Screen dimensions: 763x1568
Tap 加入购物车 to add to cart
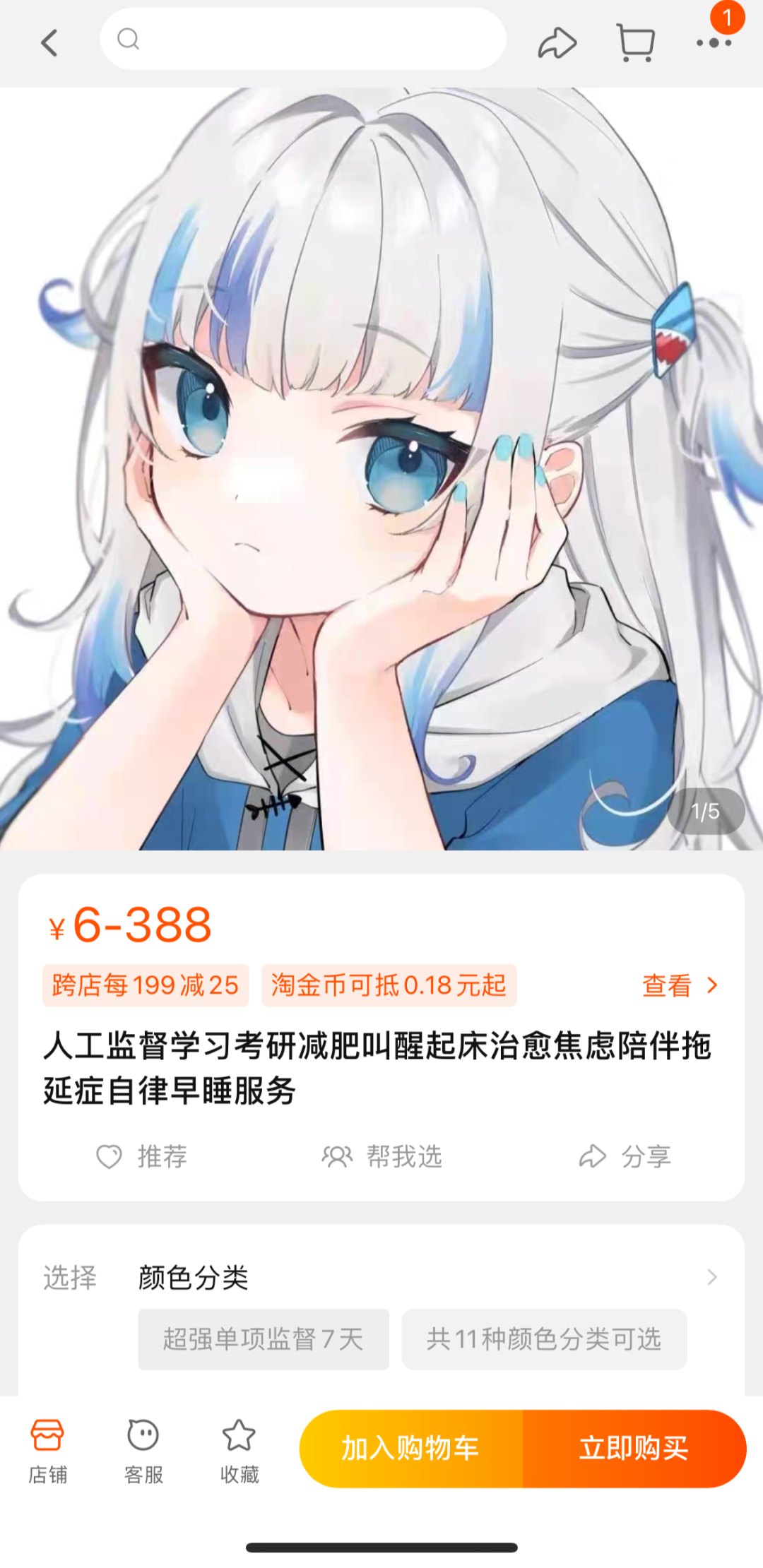pyautogui.click(x=410, y=1449)
